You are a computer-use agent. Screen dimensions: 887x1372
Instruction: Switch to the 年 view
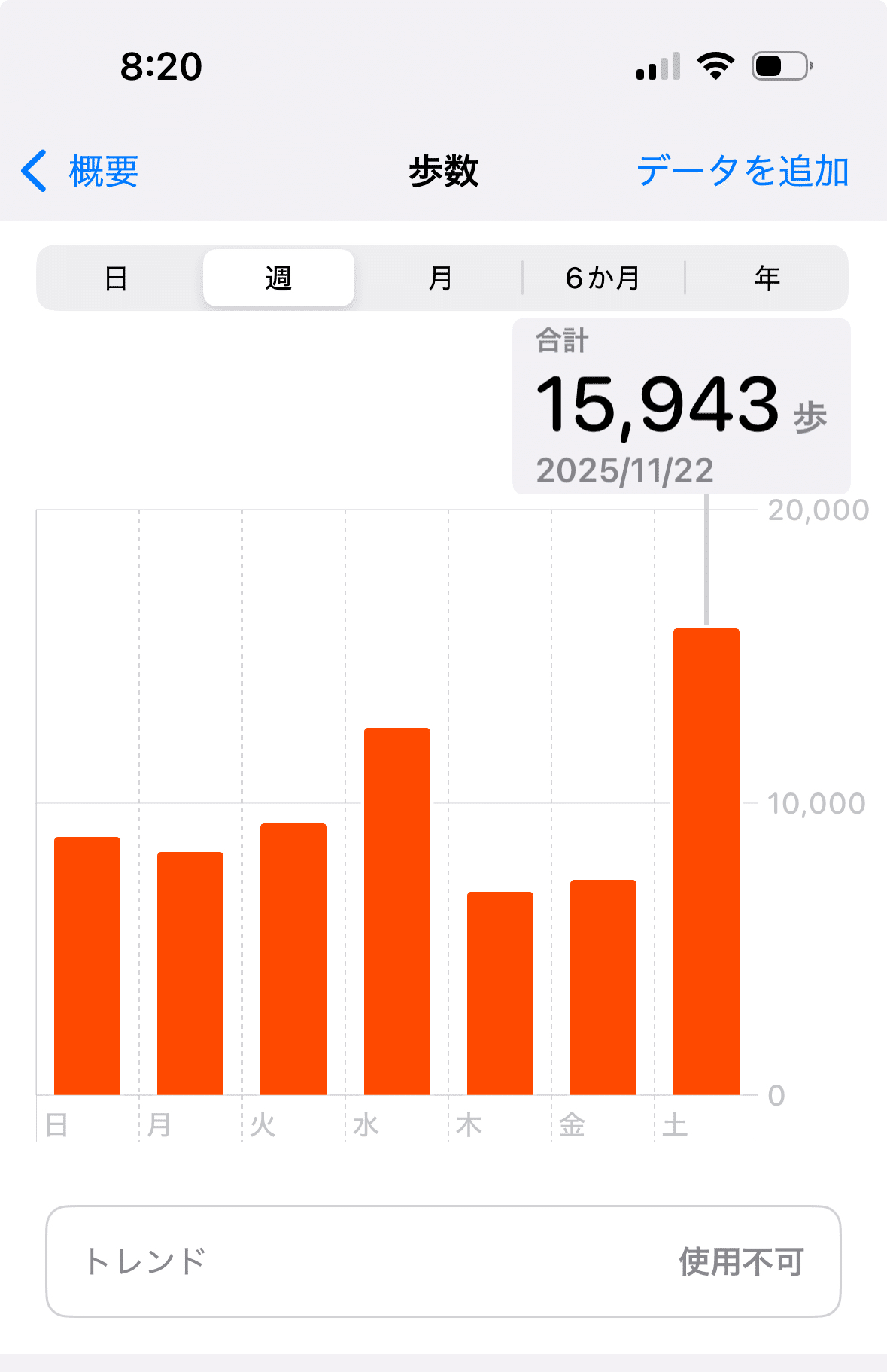coord(767,278)
